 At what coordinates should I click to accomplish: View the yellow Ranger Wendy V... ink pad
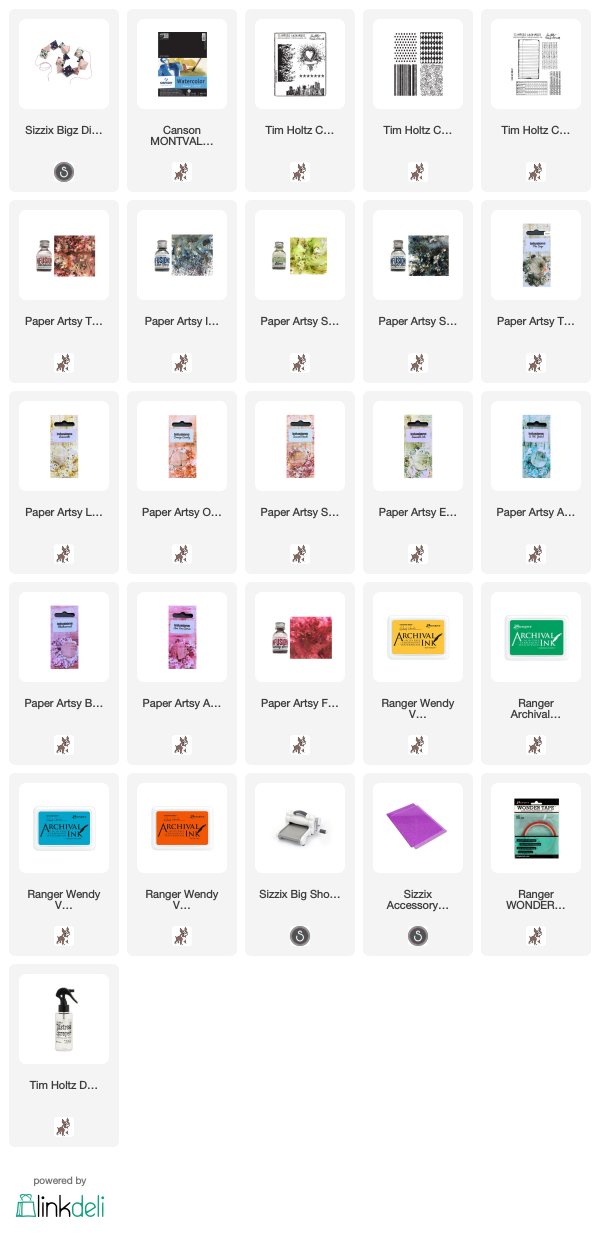click(418, 673)
